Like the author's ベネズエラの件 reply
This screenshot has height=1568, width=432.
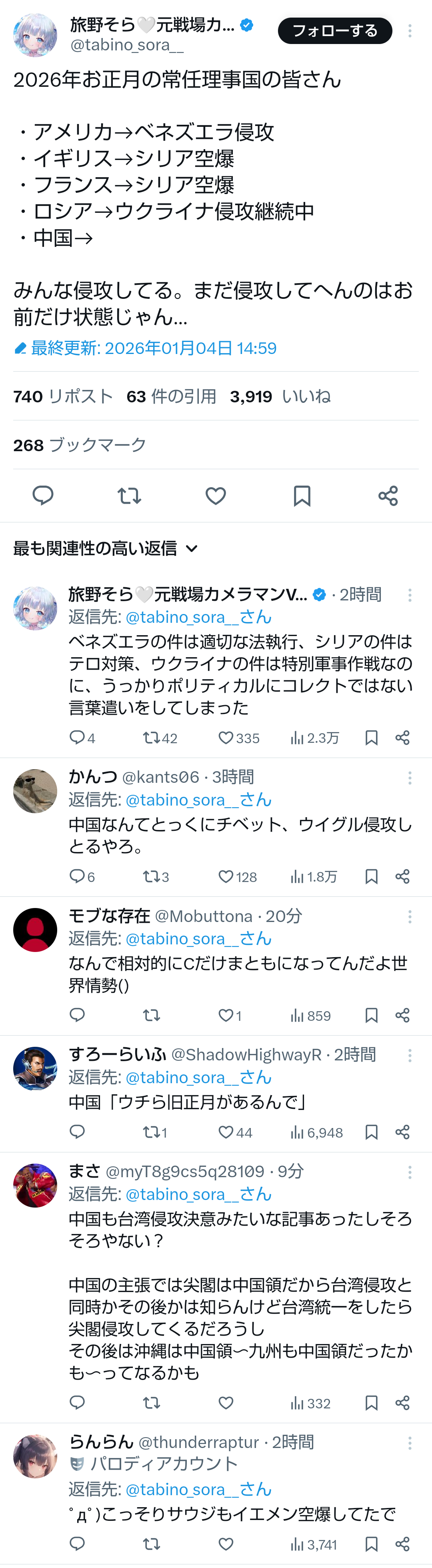coord(226,738)
